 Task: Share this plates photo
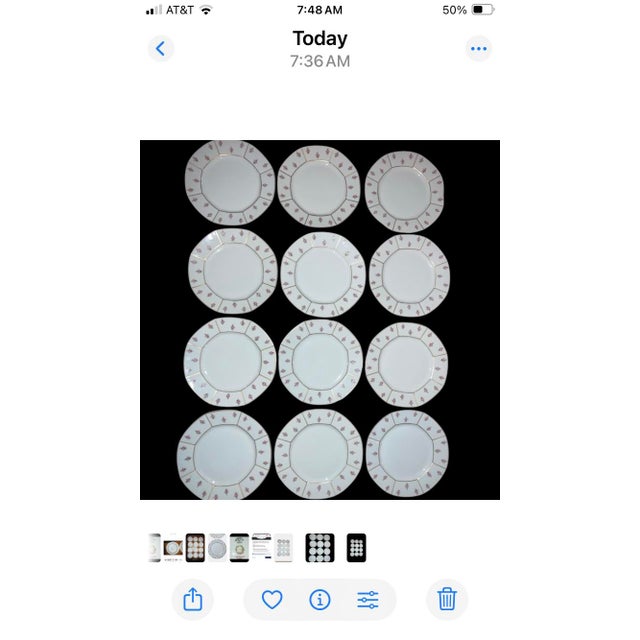pos(192,599)
